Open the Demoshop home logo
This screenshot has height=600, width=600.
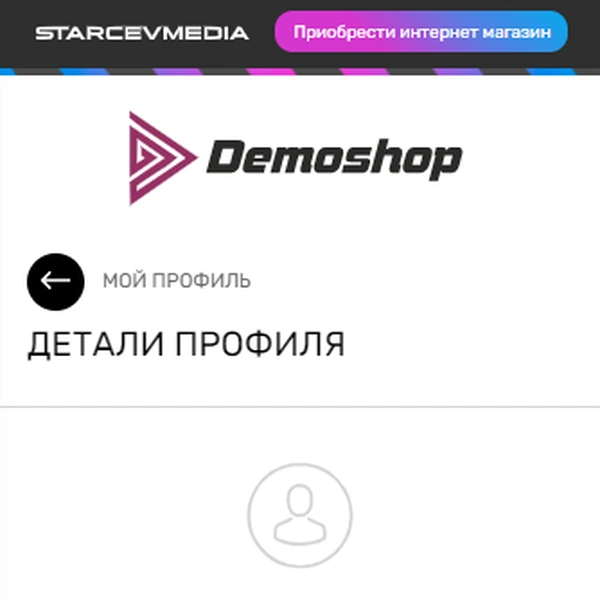click(295, 158)
